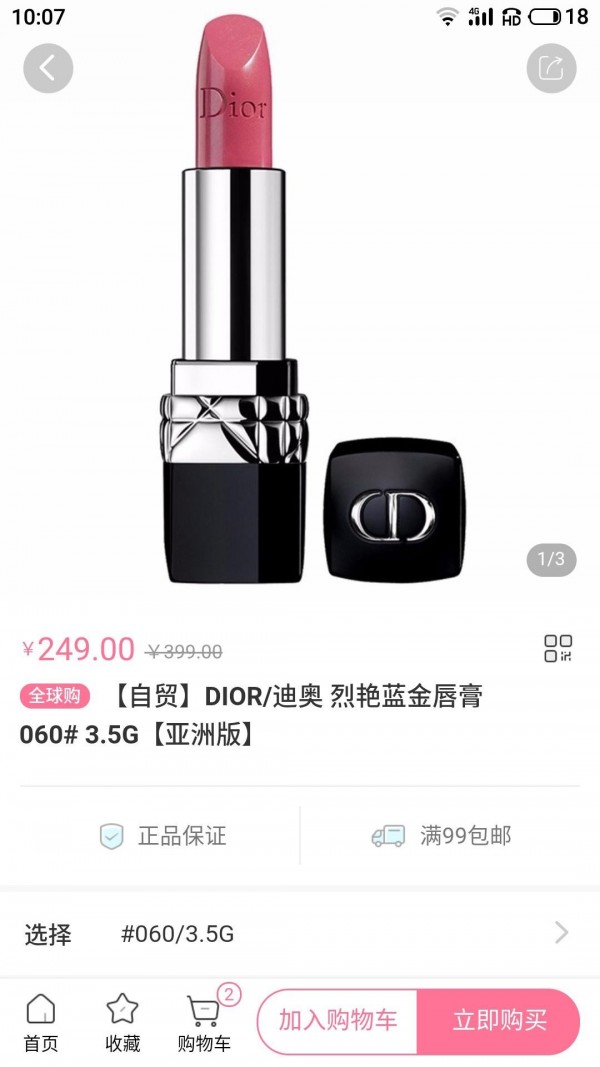Open the #060/3.5G selection row
The width and height of the screenshot is (600, 1067).
coord(300,934)
